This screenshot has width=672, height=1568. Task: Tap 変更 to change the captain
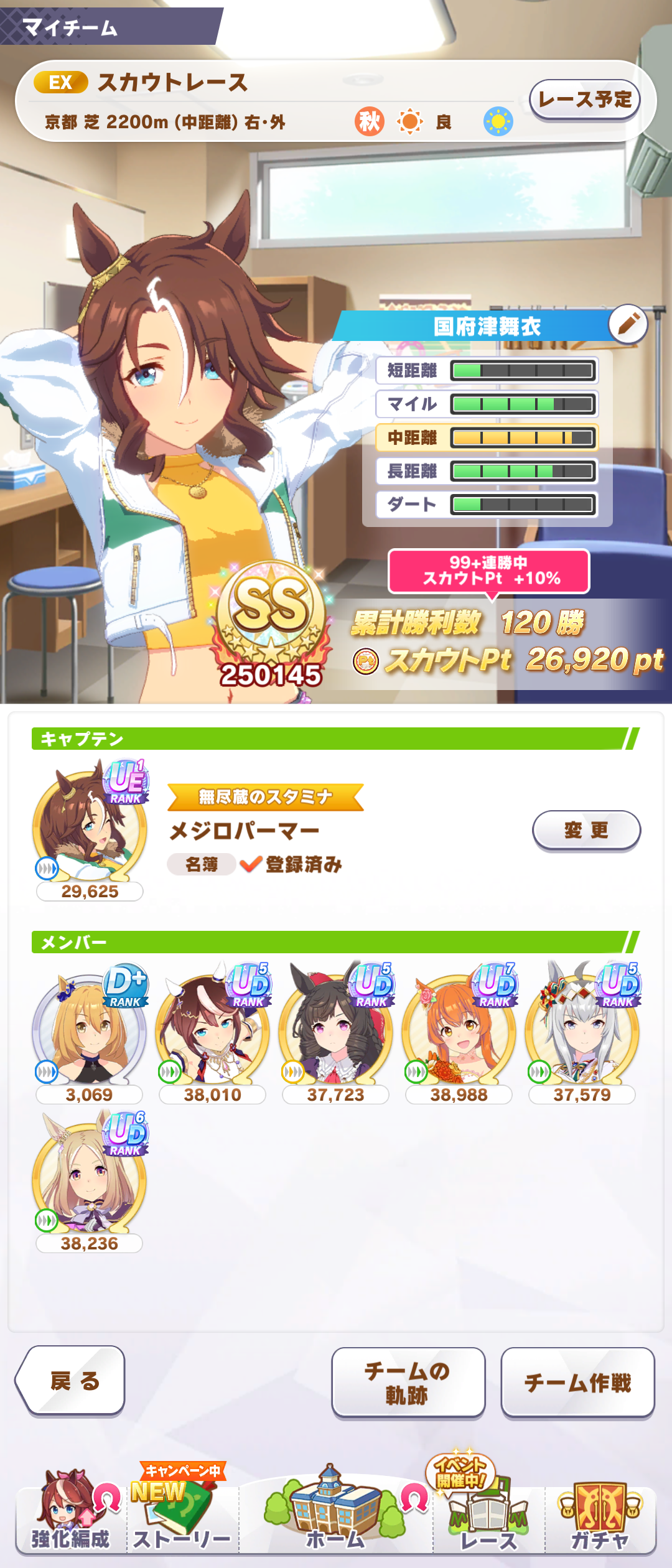point(586,830)
